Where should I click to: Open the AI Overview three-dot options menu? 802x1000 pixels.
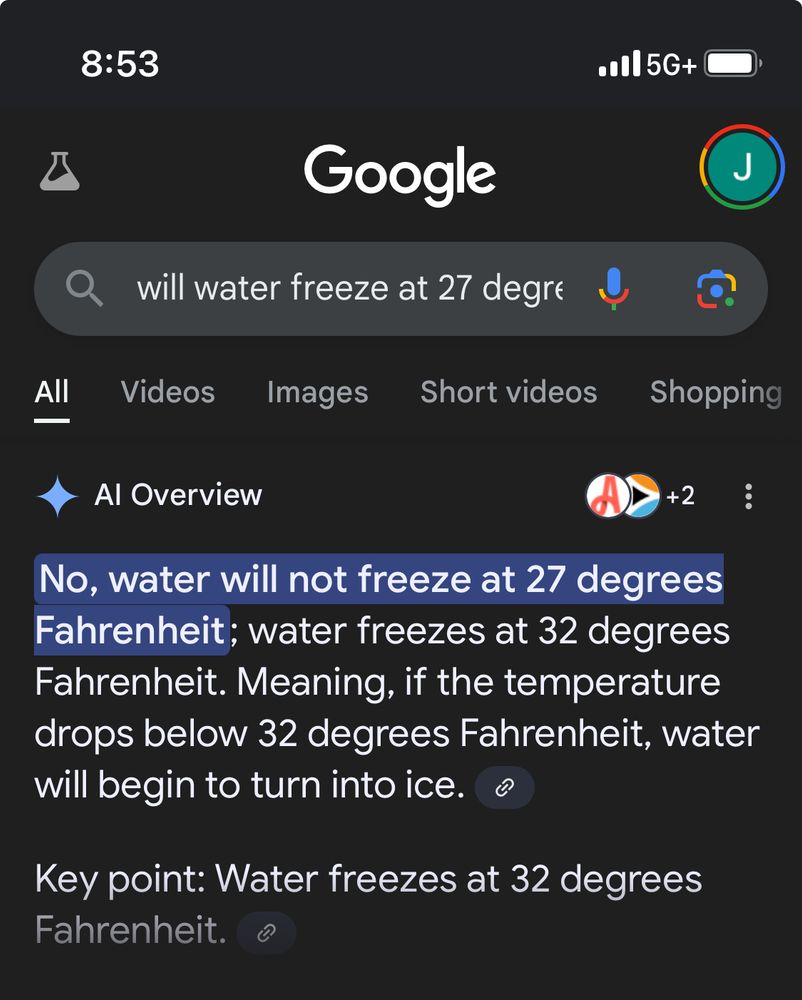click(x=748, y=495)
